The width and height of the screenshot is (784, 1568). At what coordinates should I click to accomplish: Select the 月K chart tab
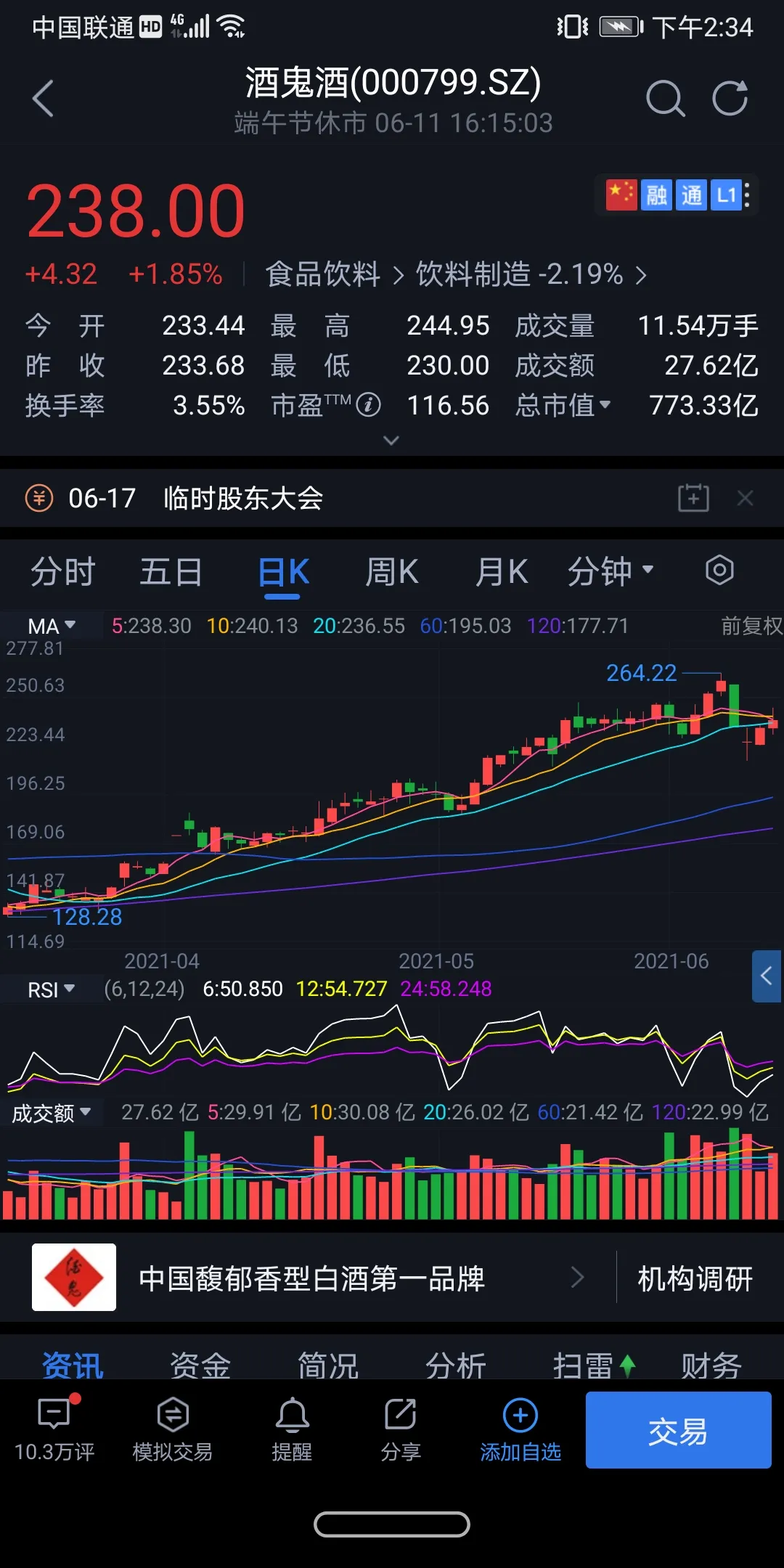501,572
